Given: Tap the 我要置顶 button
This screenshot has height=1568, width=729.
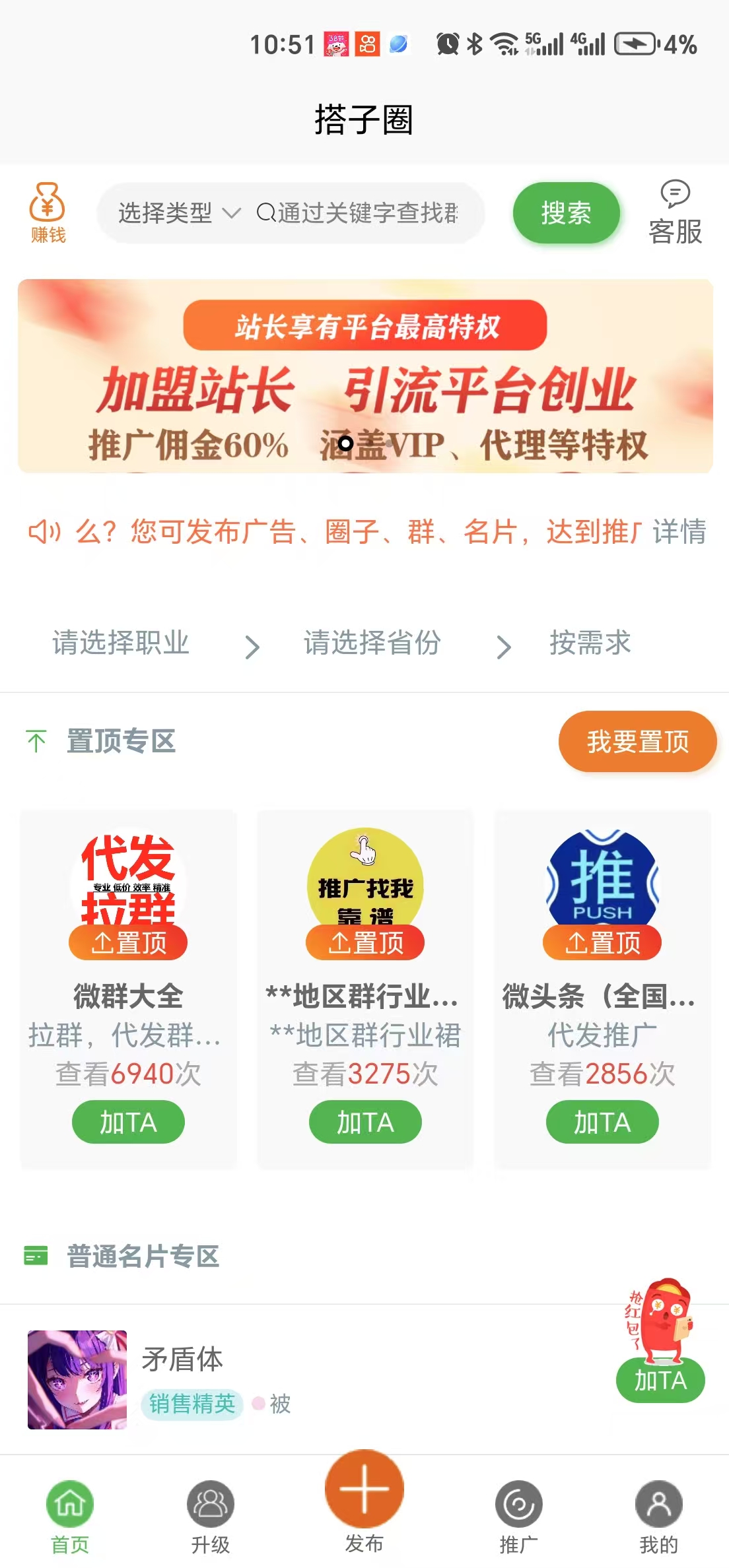Looking at the screenshot, I should click(x=637, y=742).
